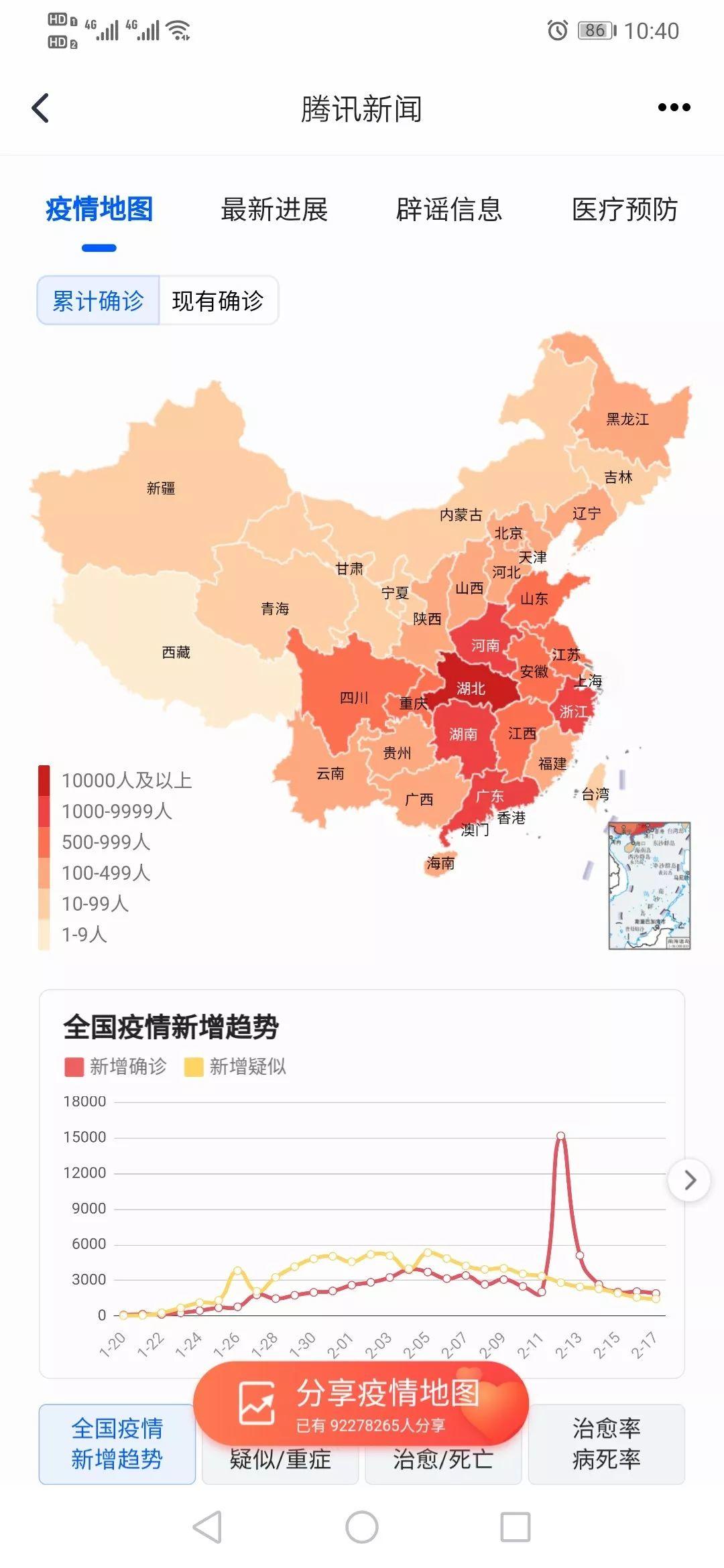Select the 医疗预防 tab

(624, 210)
